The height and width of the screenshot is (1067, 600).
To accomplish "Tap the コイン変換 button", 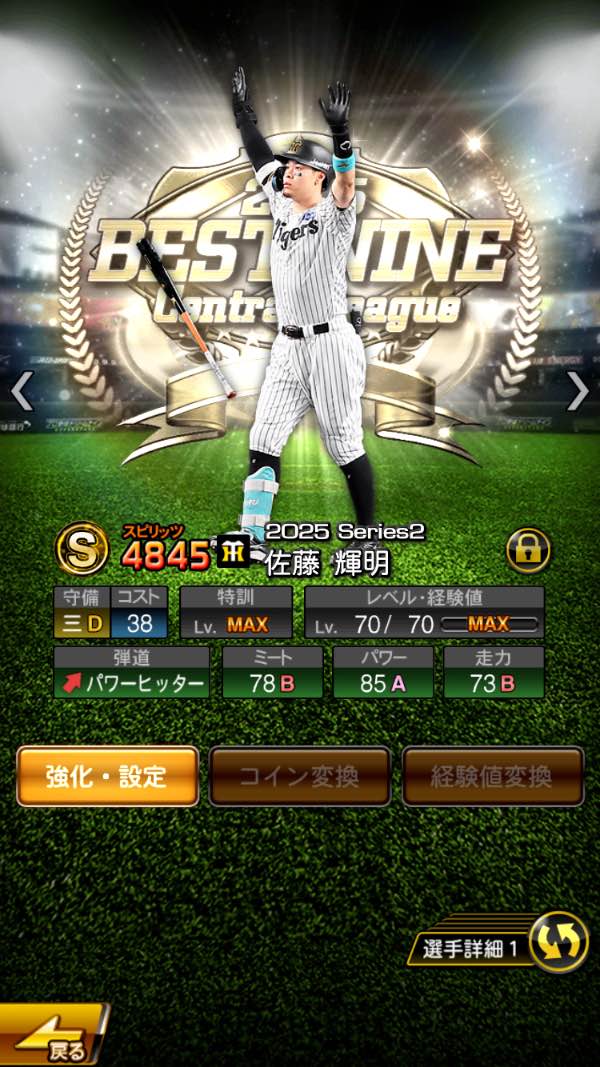I will click(299, 776).
